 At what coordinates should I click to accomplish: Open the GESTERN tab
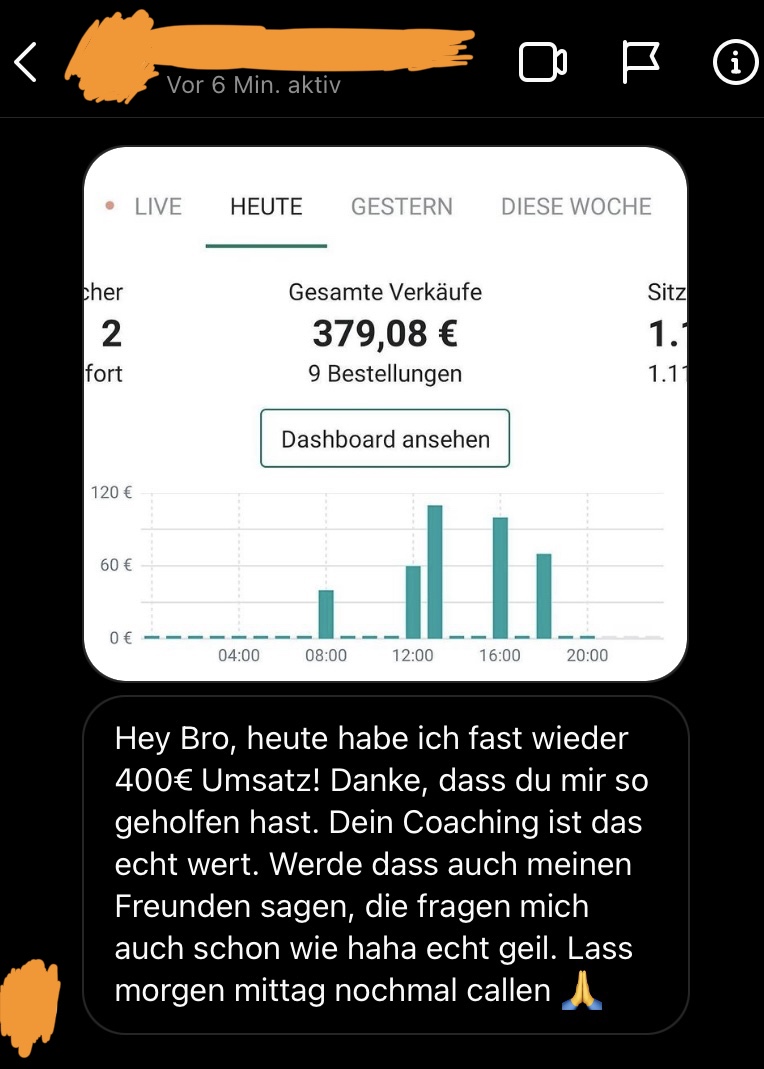pyautogui.click(x=401, y=206)
